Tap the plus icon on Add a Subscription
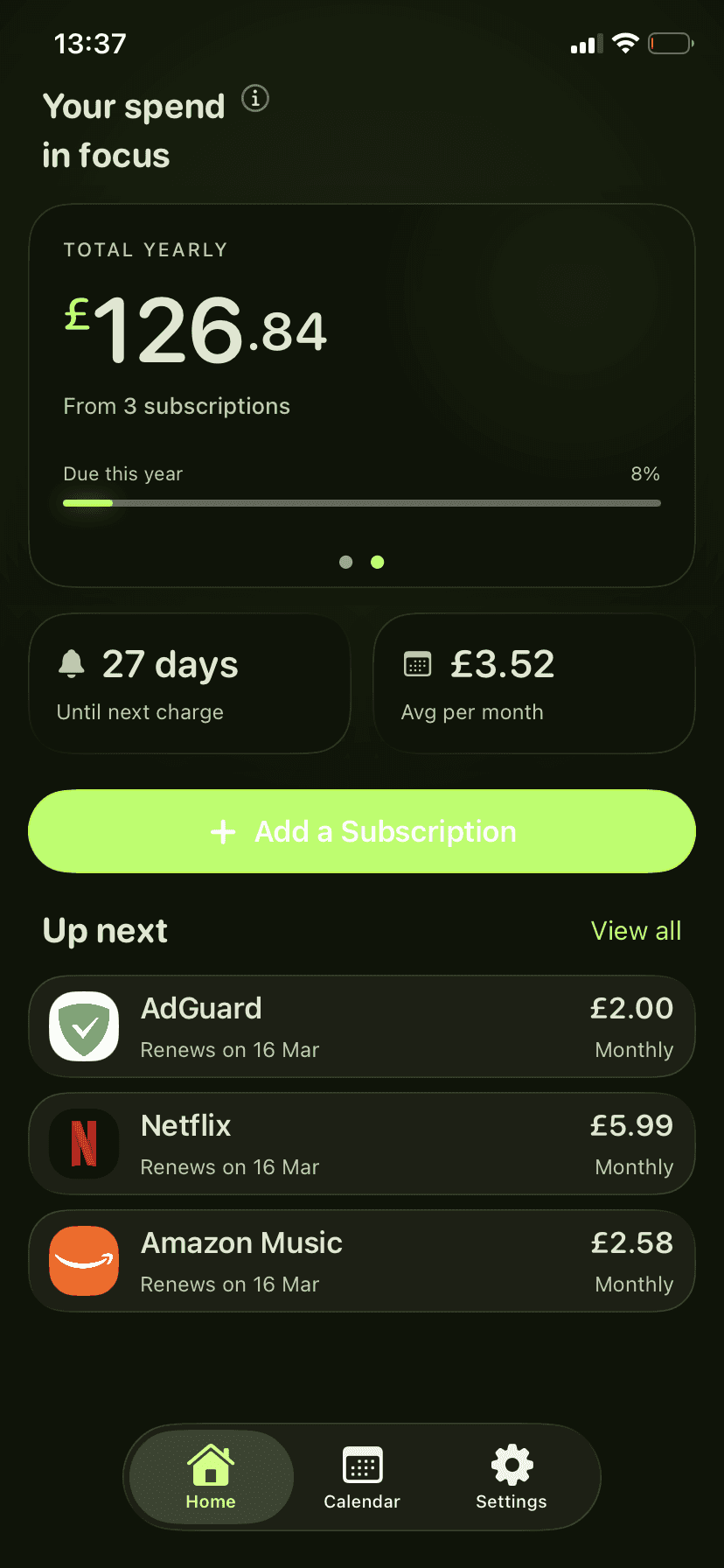The image size is (724, 1568). pos(223,831)
